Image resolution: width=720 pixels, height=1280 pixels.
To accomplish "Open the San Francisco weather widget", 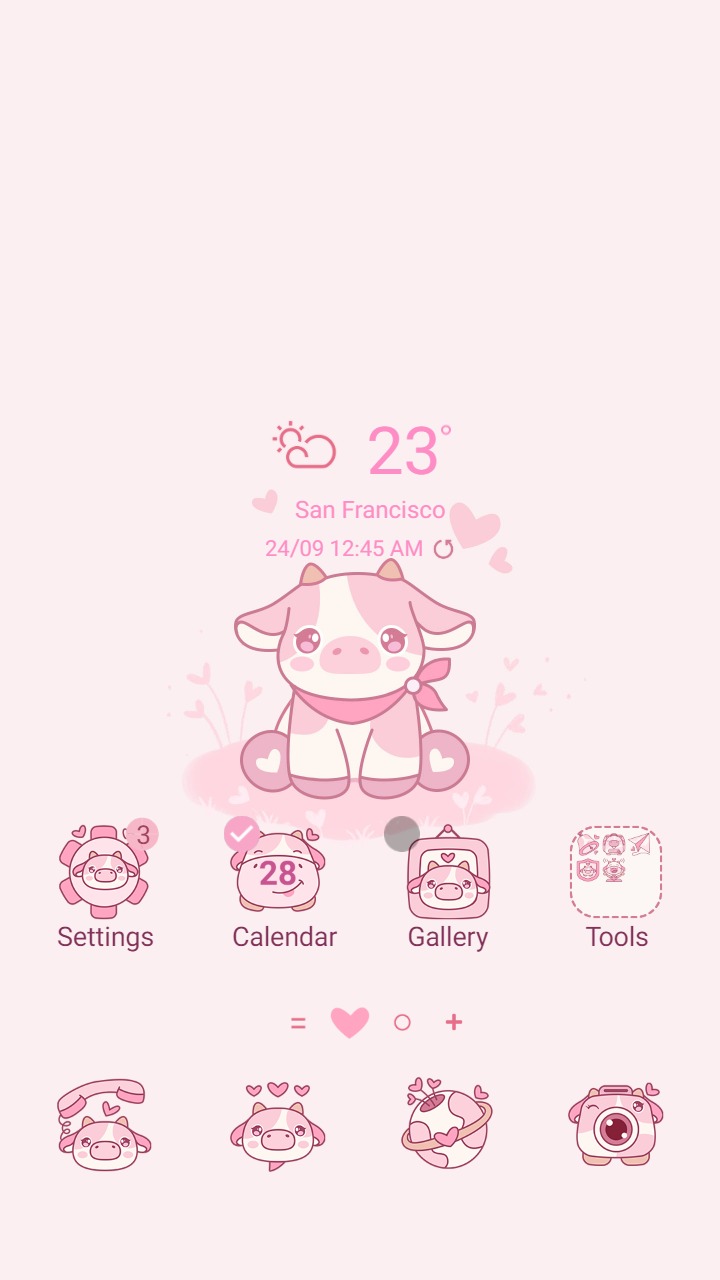I will pos(369,510).
